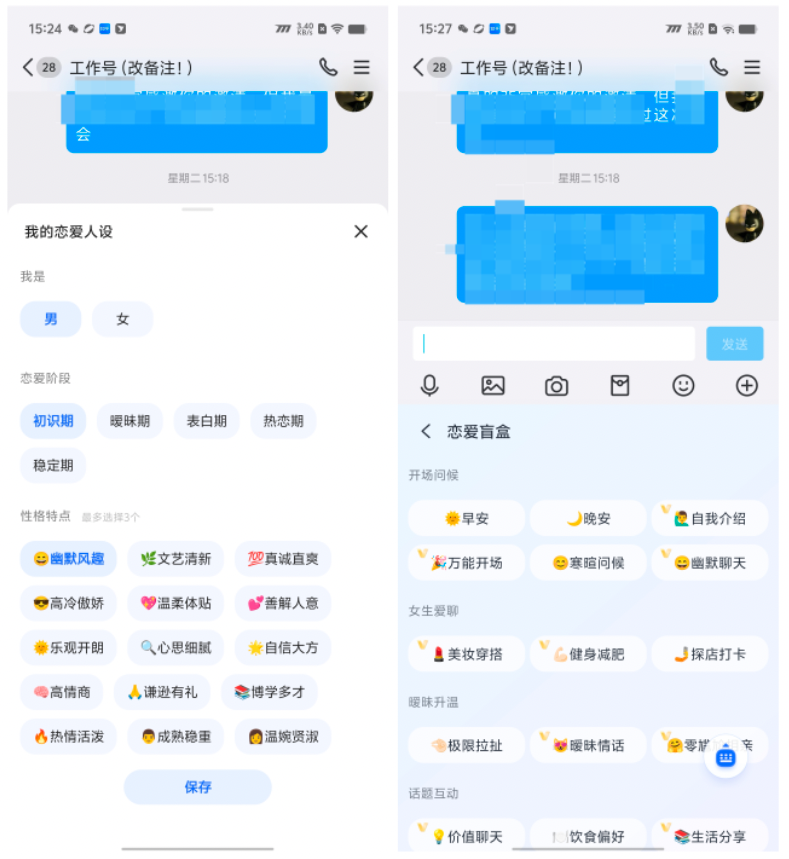Select the 热恋期 relationship stage
Screen dimensions: 789x859
283,421
